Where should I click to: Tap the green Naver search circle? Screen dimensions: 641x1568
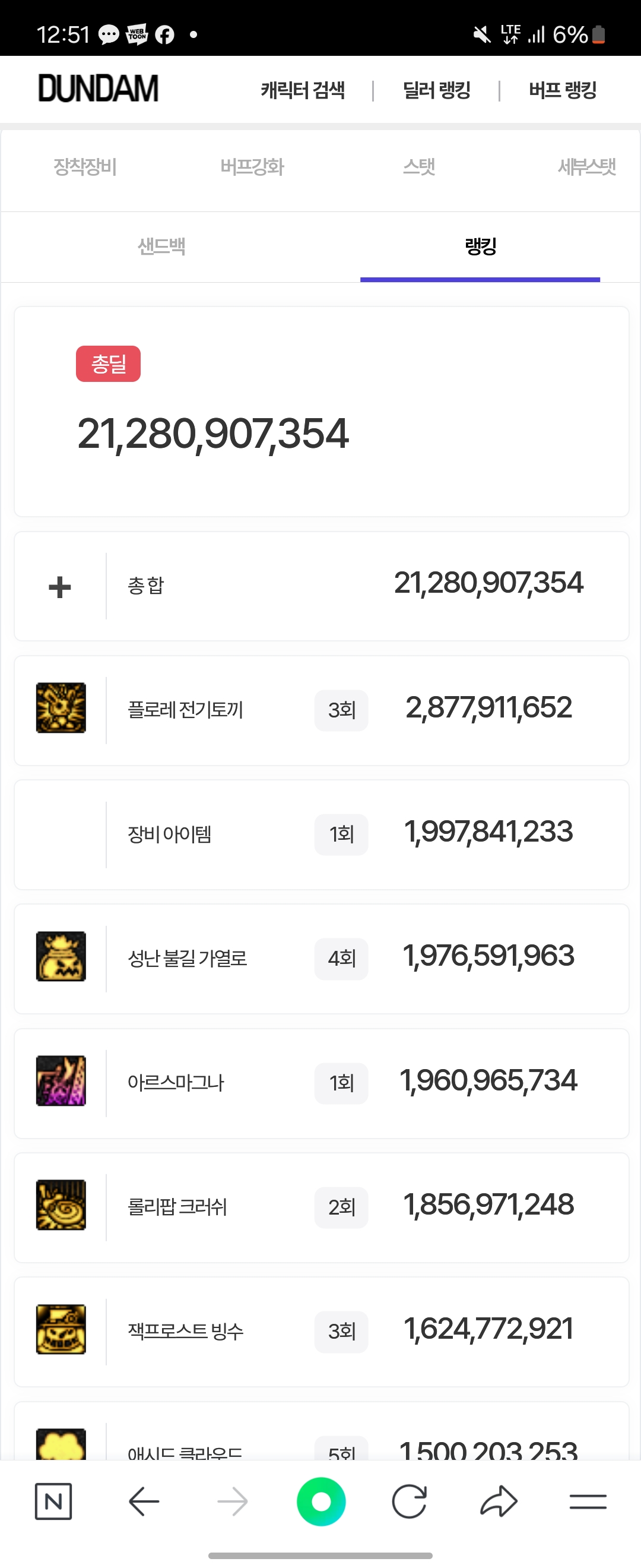(321, 1501)
